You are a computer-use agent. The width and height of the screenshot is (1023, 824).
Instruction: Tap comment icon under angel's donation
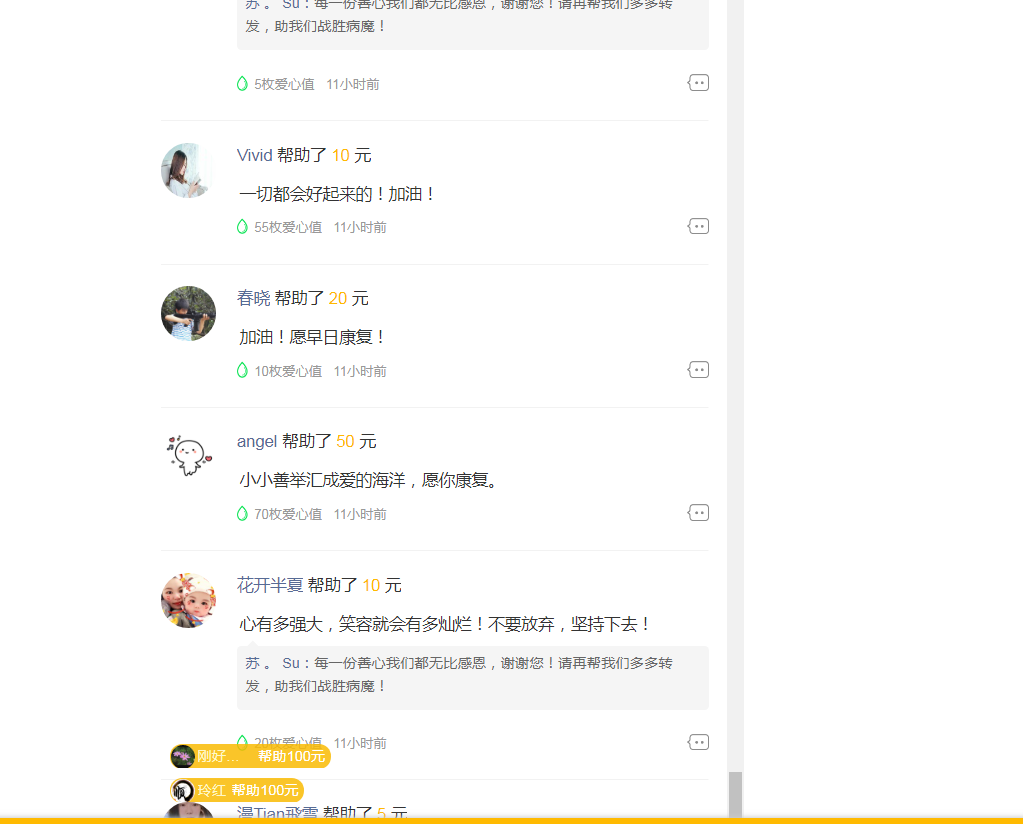coord(698,513)
